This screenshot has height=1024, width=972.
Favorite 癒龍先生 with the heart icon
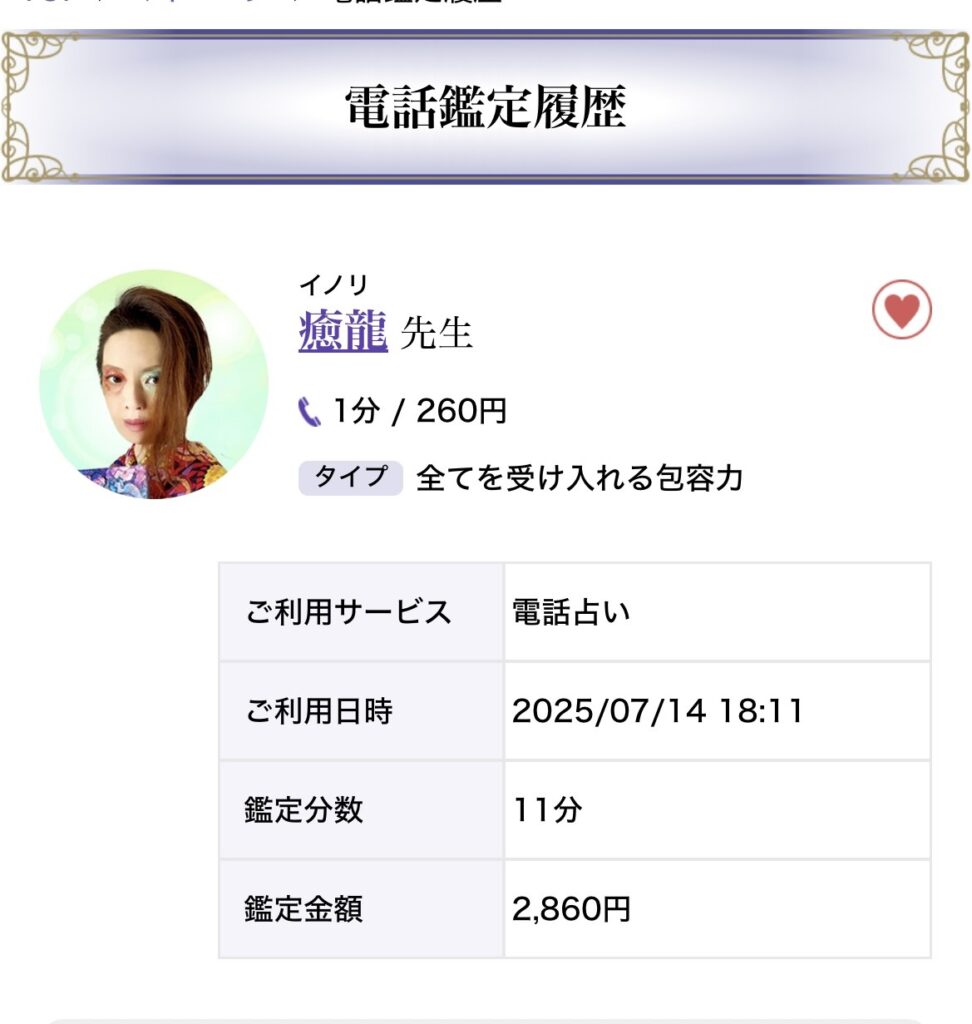(x=901, y=309)
